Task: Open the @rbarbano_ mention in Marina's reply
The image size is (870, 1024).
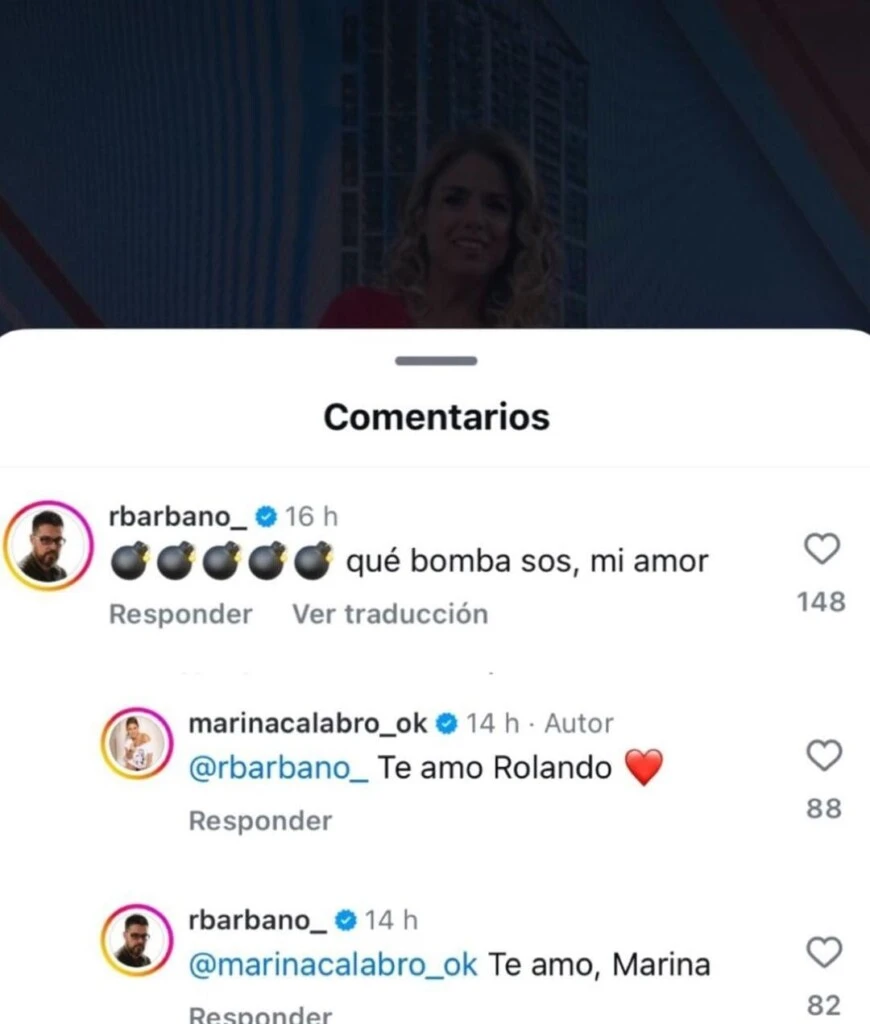Action: (279, 768)
